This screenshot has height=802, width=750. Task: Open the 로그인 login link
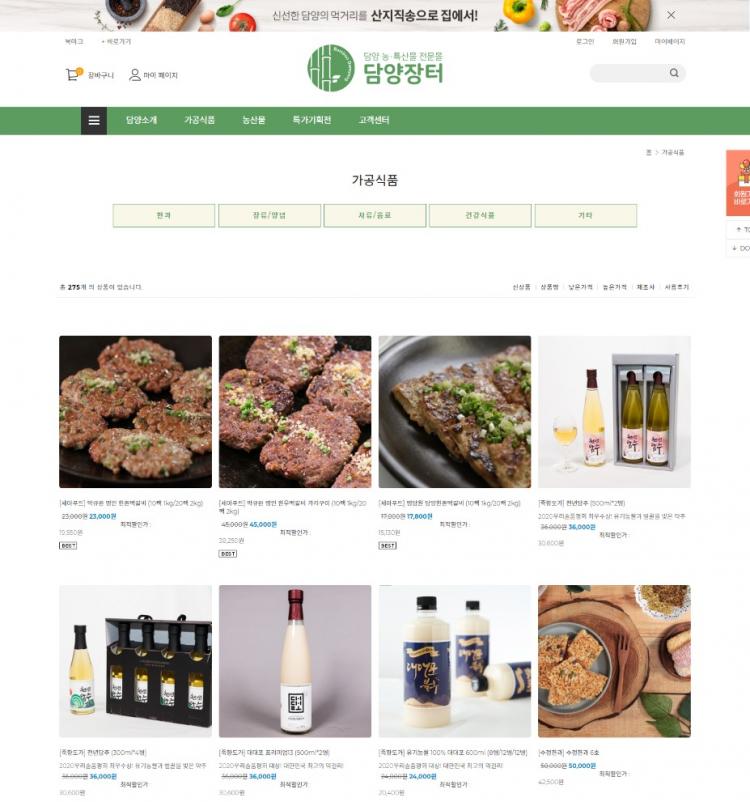(585, 42)
